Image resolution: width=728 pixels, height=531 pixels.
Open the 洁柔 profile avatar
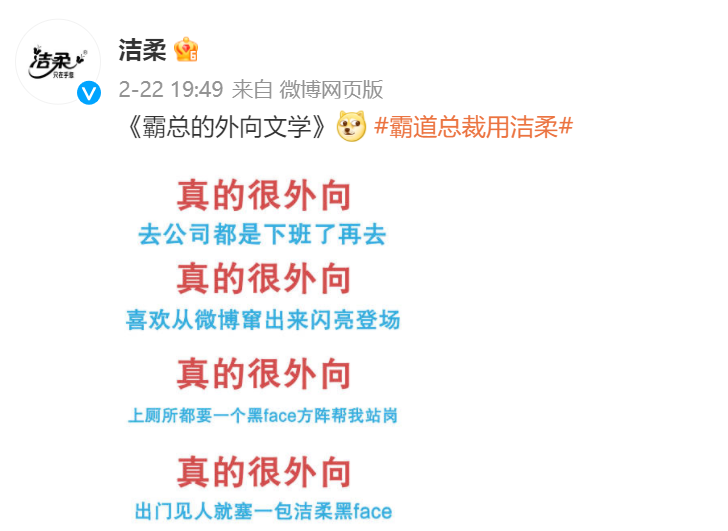click(x=58, y=62)
